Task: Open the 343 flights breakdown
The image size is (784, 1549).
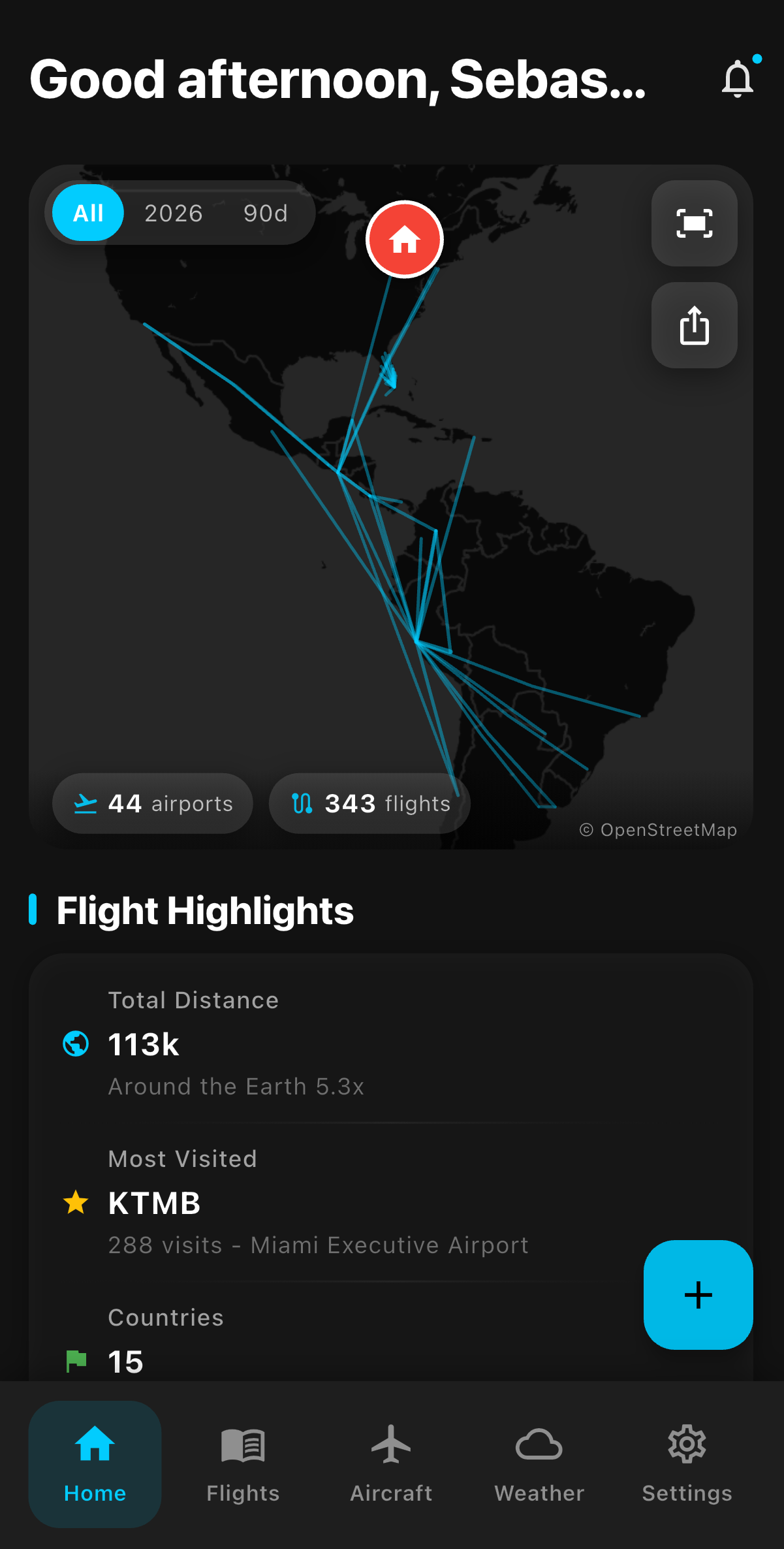Action: coord(369,804)
